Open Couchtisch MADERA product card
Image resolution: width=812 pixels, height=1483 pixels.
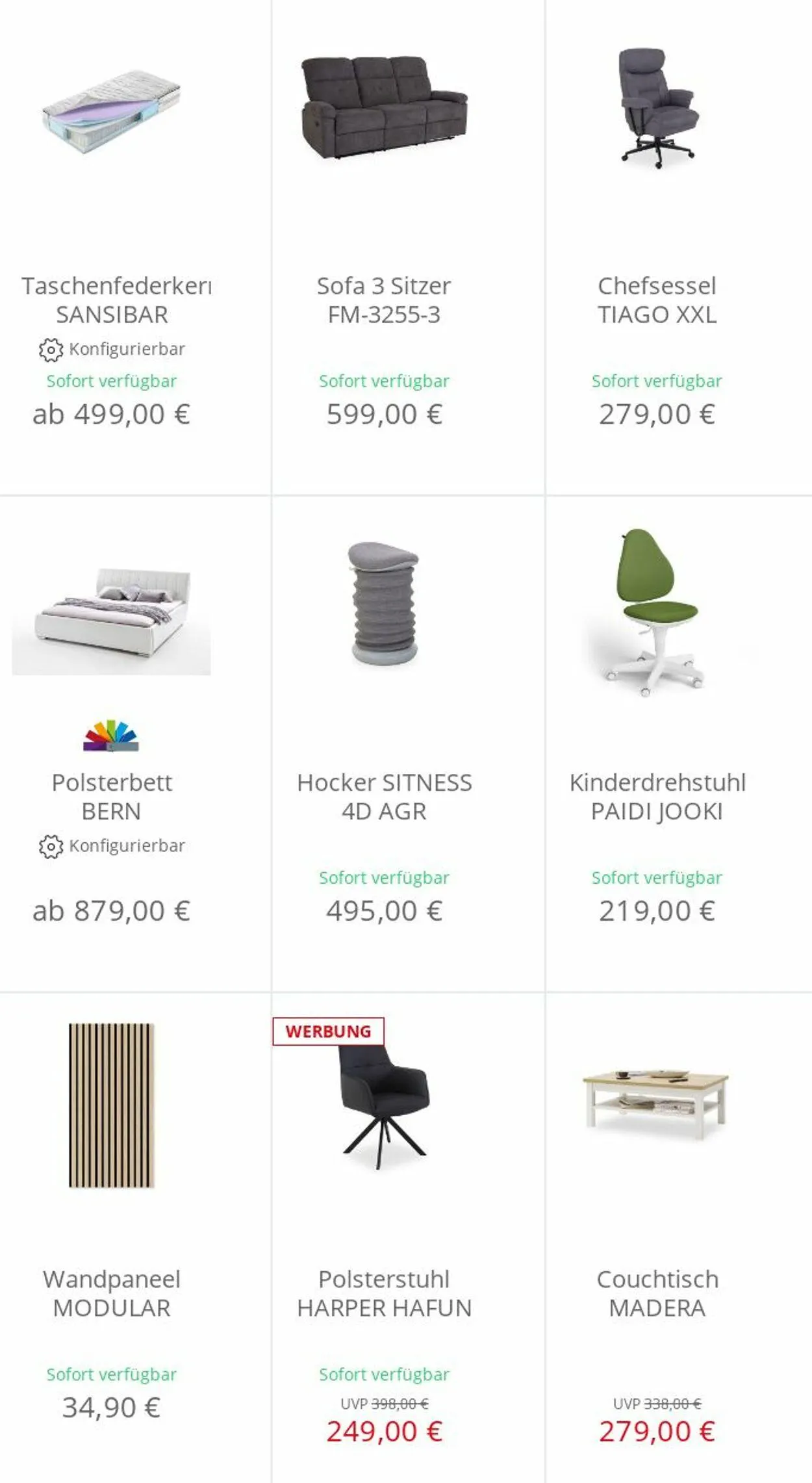(x=679, y=1238)
